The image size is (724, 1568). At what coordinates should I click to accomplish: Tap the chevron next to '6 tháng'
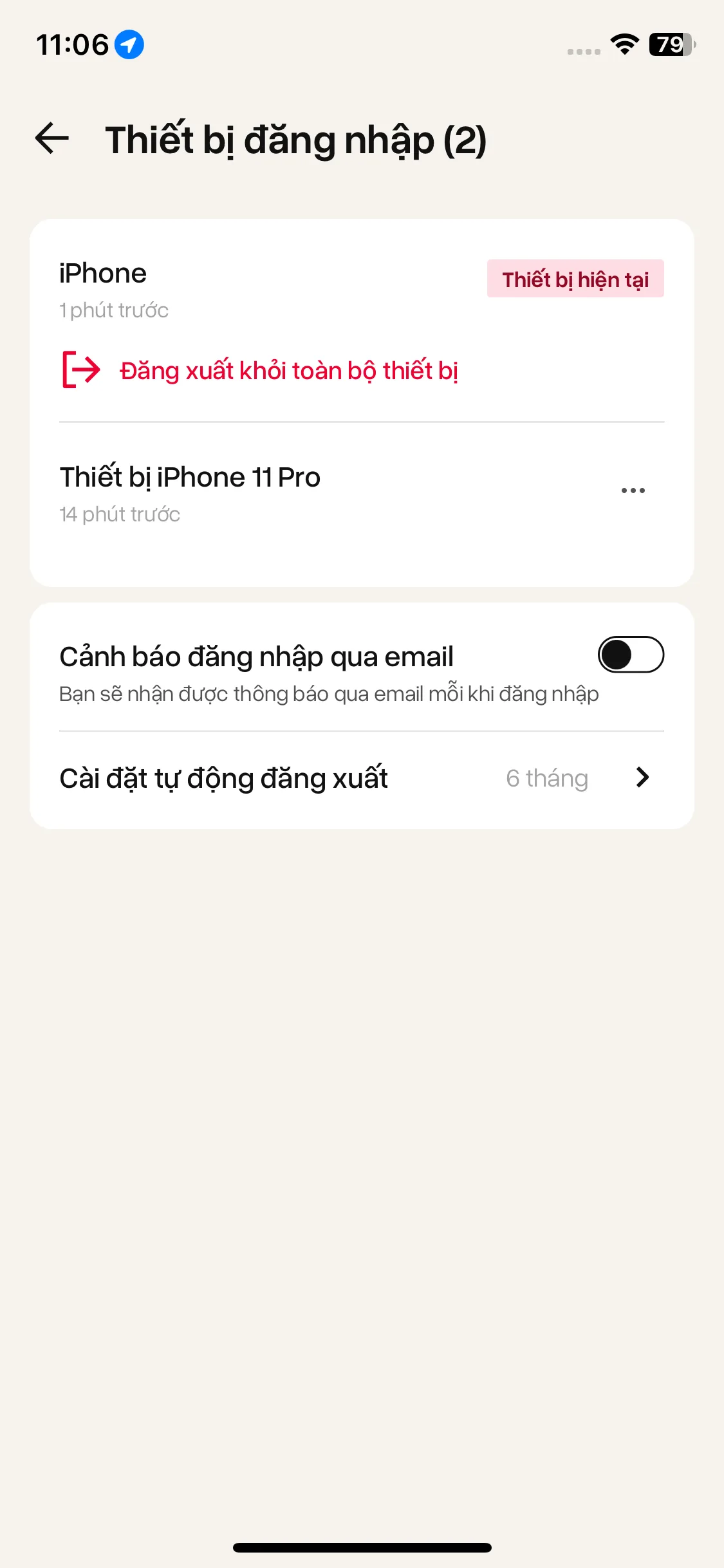643,778
